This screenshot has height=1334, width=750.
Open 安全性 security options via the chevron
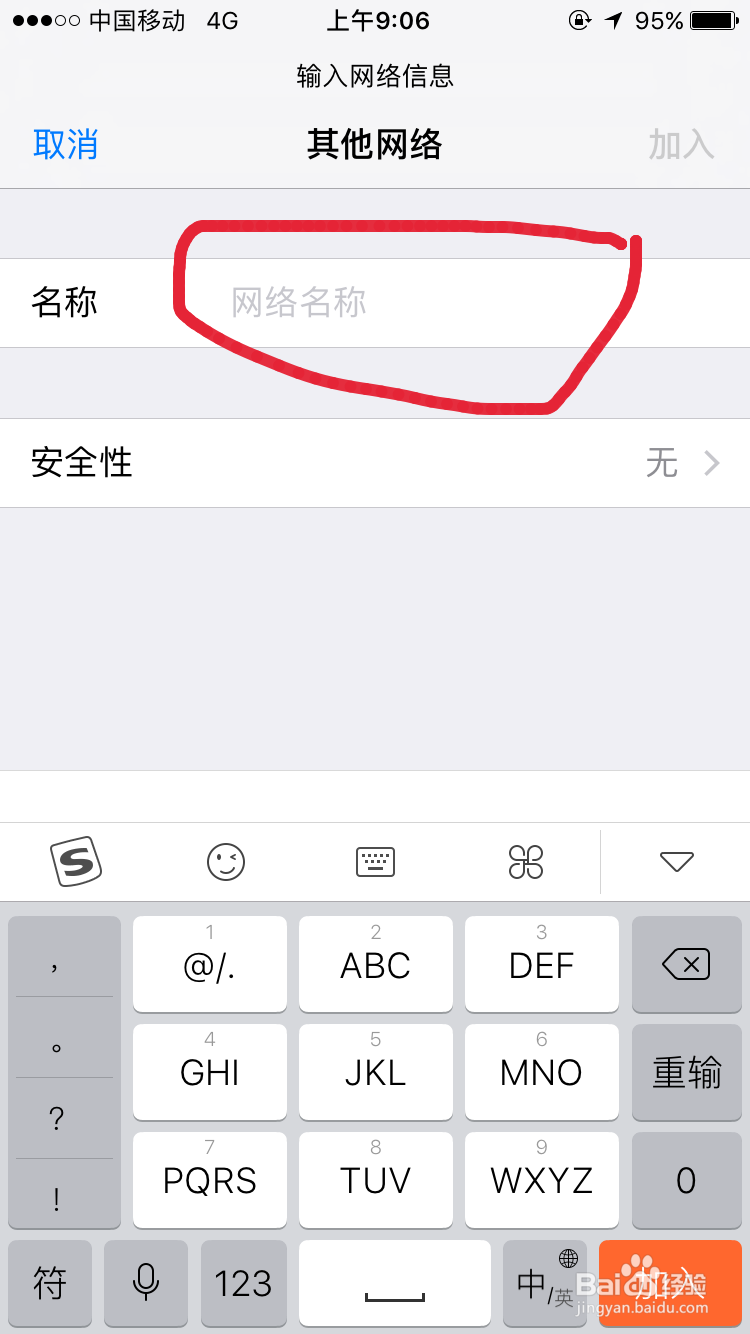tap(712, 463)
